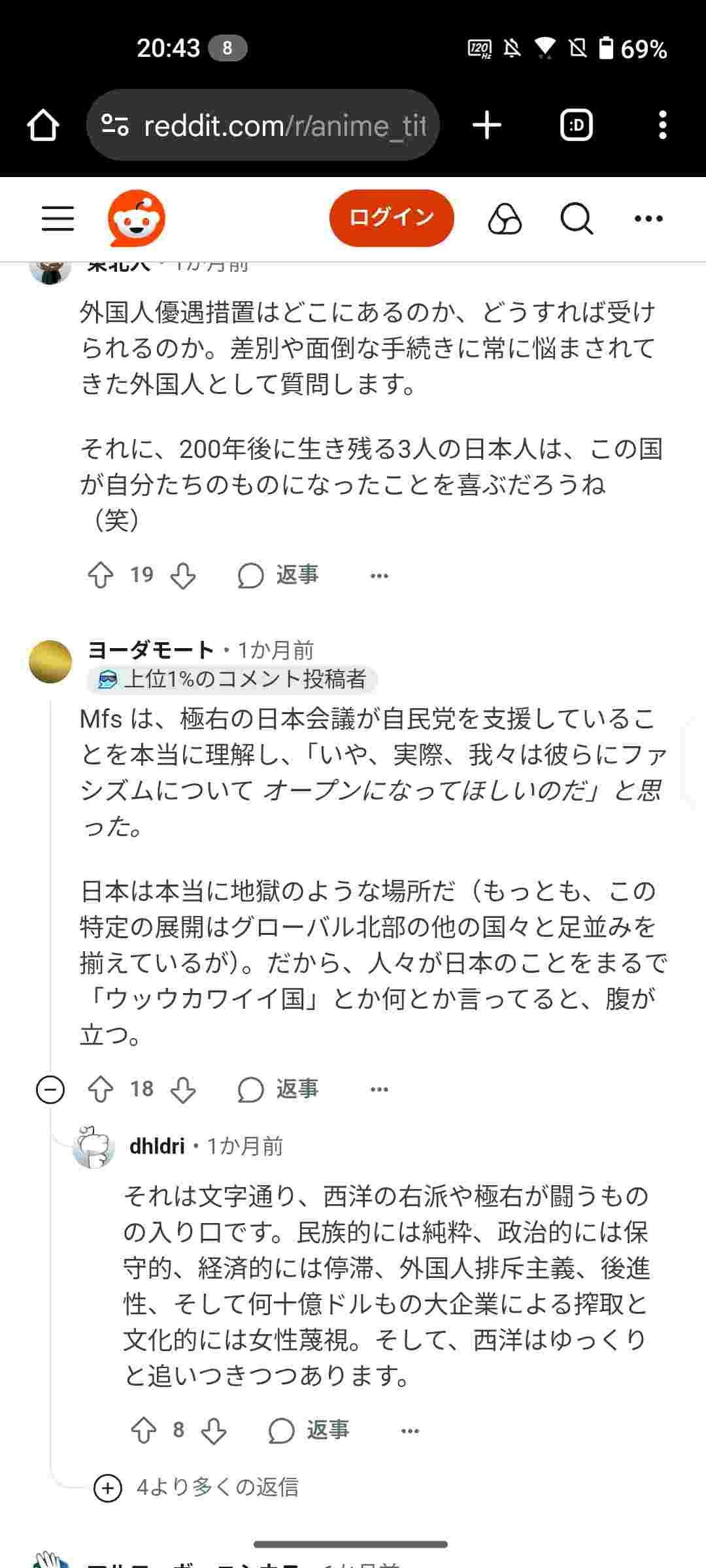This screenshot has height=1568, width=706.
Task: Open the Reddit hamburger menu
Action: pos(58,218)
